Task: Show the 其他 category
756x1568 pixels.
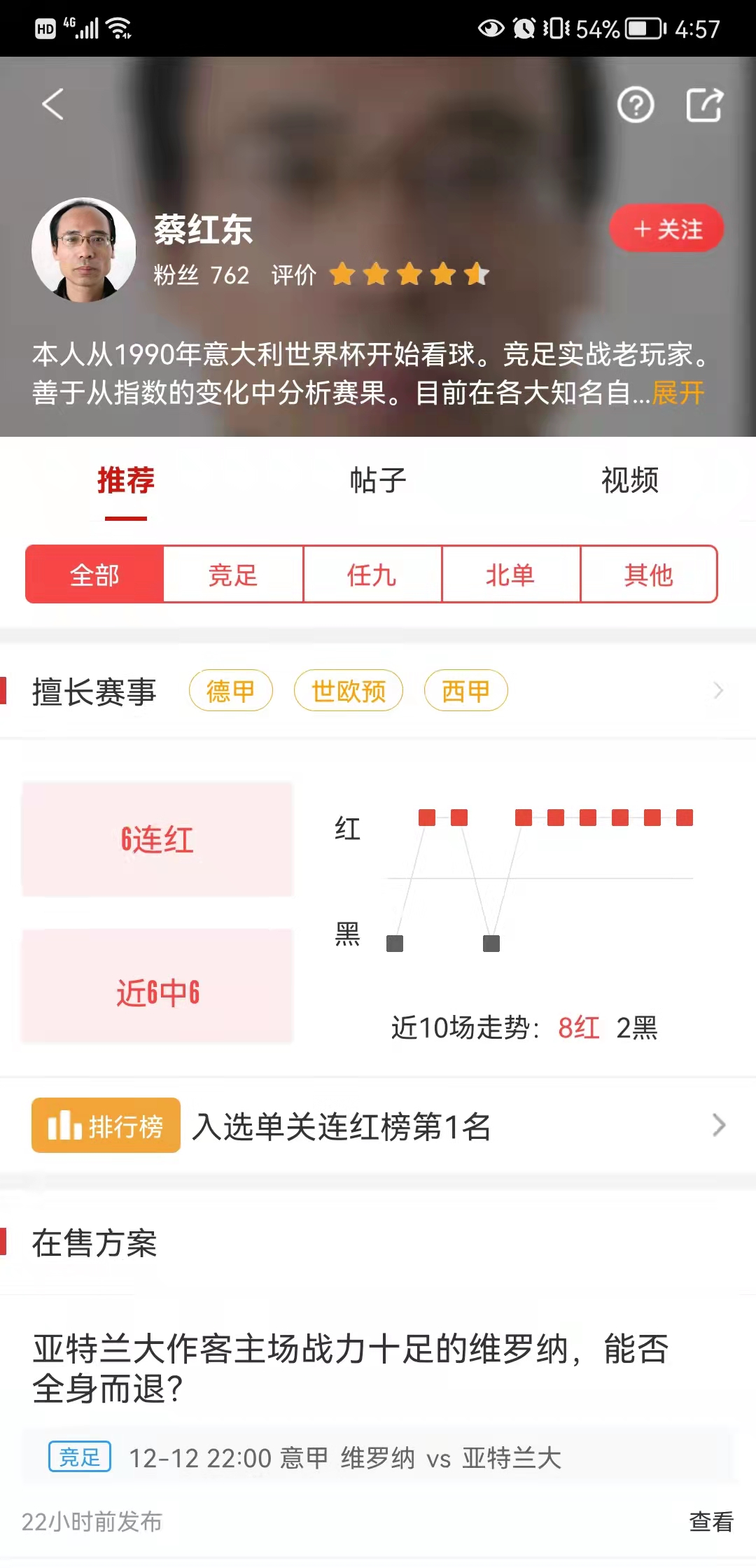Action: [x=649, y=575]
